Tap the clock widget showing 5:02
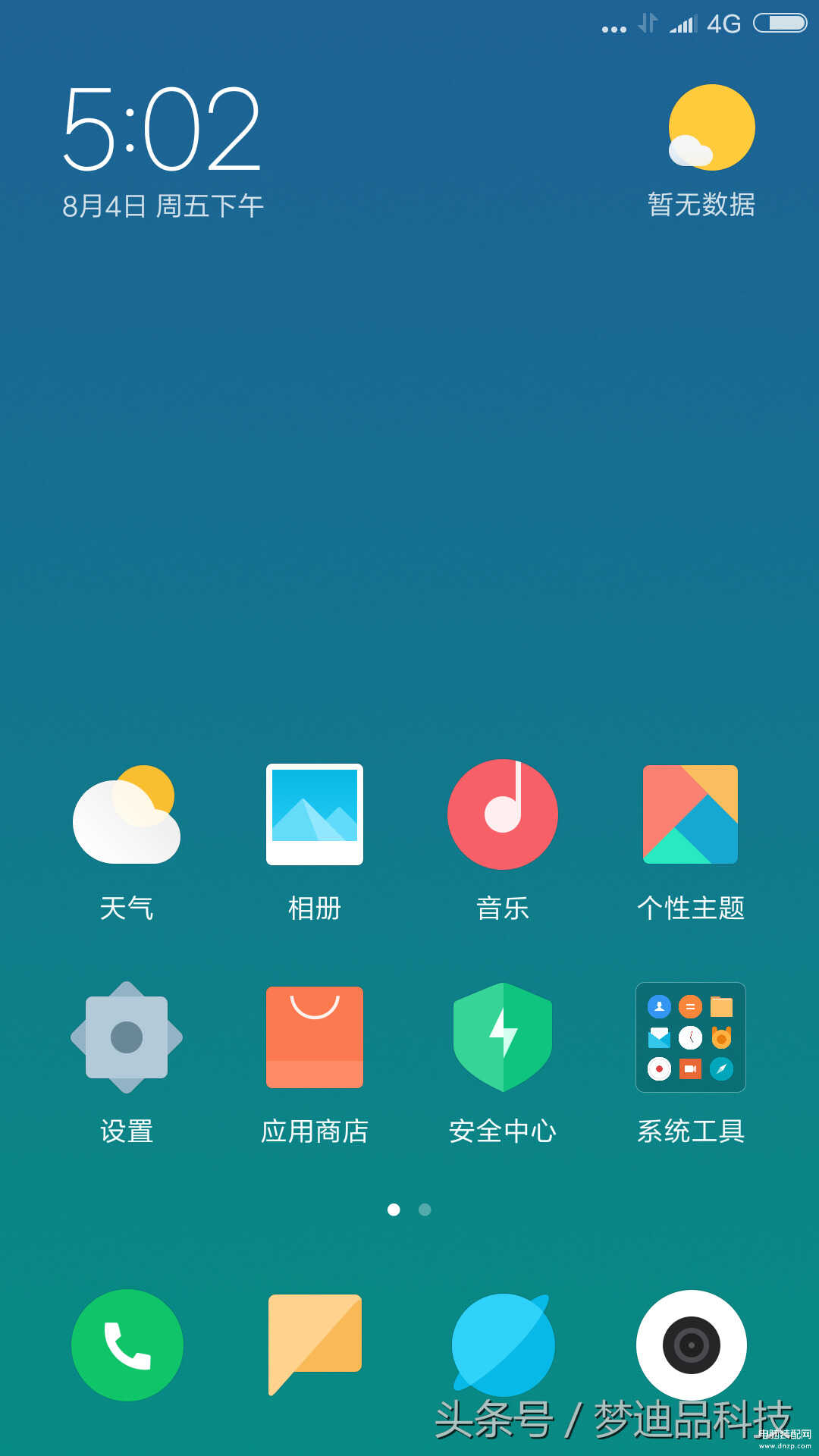The height and width of the screenshot is (1456, 819). pyautogui.click(x=162, y=129)
